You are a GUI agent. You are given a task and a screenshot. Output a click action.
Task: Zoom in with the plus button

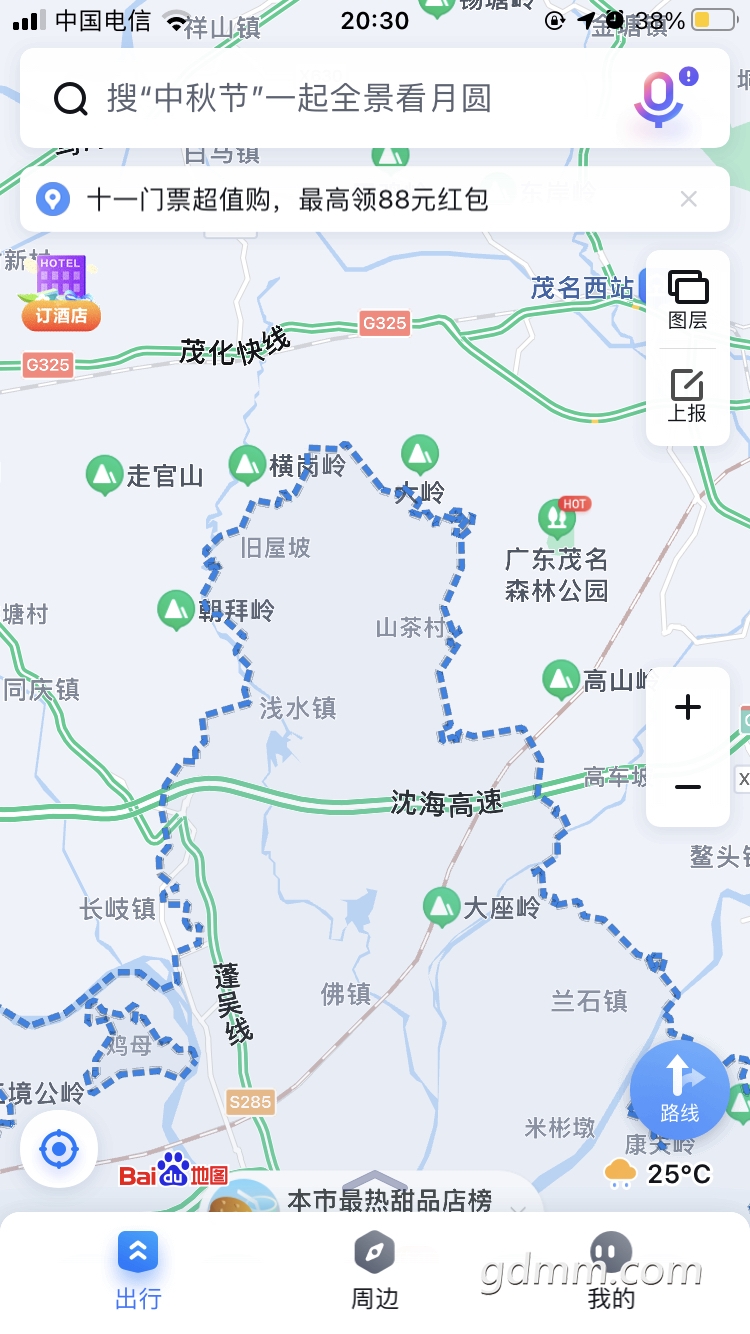pos(688,708)
